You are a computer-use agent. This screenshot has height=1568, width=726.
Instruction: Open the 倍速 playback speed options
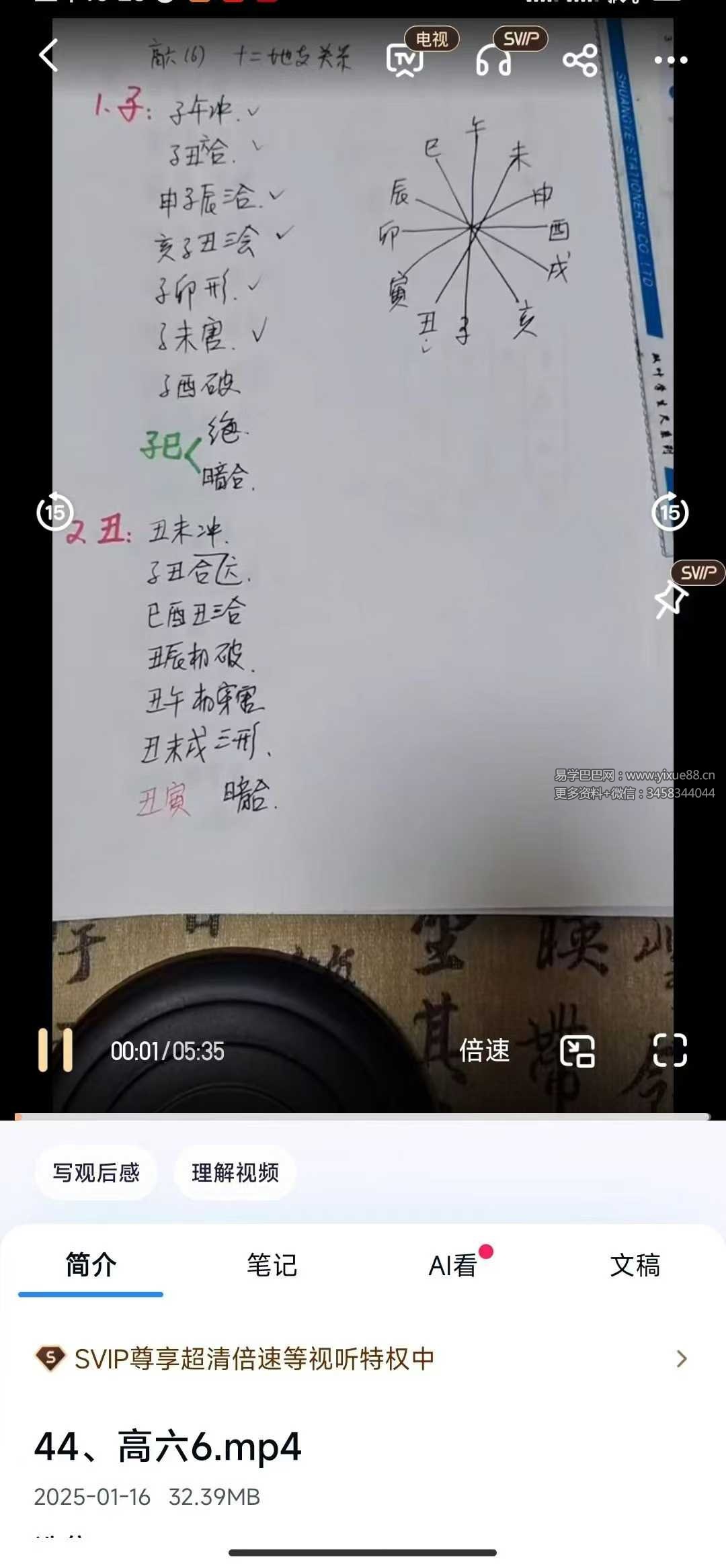click(x=484, y=1051)
